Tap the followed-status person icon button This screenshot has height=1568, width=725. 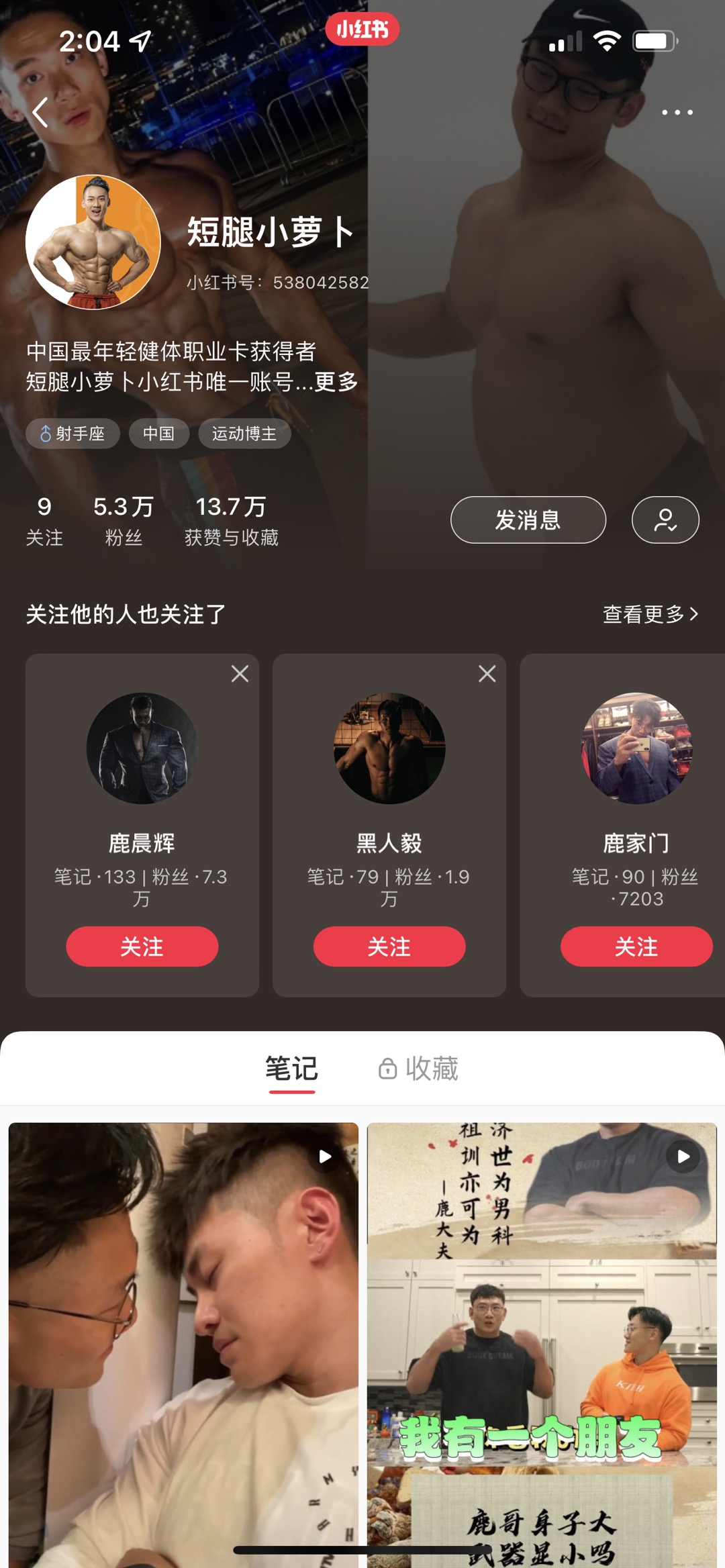point(665,520)
